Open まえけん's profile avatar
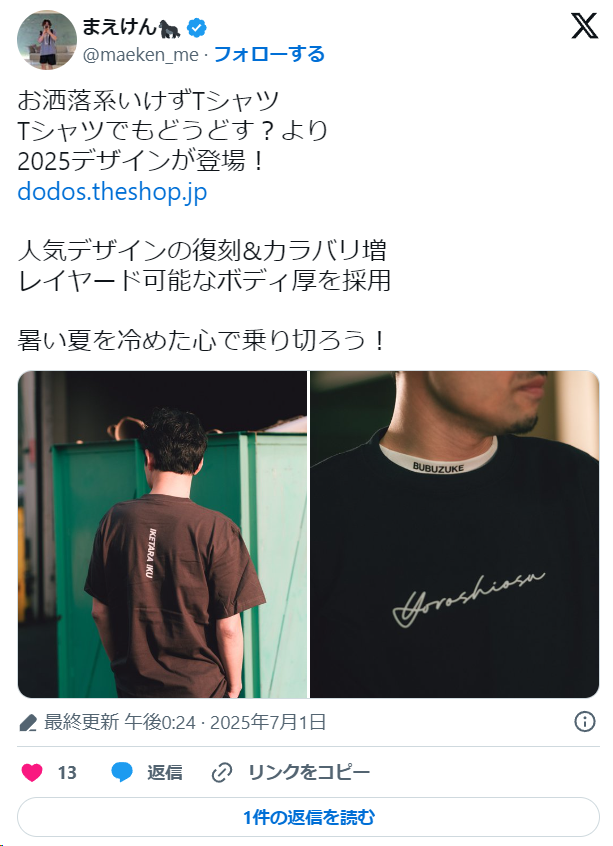Viewport: 613px width, 846px height. [x=47, y=40]
